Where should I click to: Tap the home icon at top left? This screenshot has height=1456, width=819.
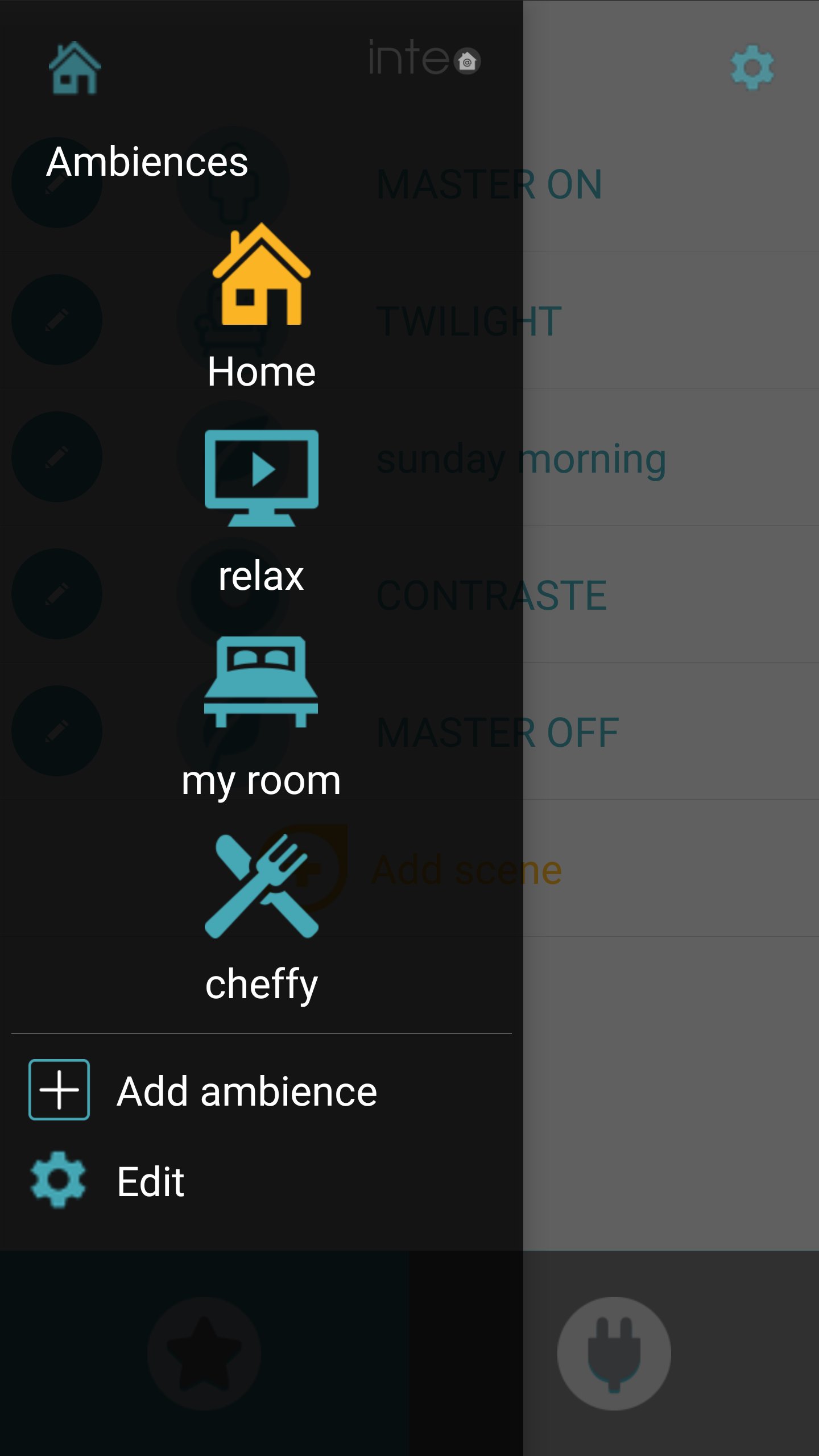75,68
